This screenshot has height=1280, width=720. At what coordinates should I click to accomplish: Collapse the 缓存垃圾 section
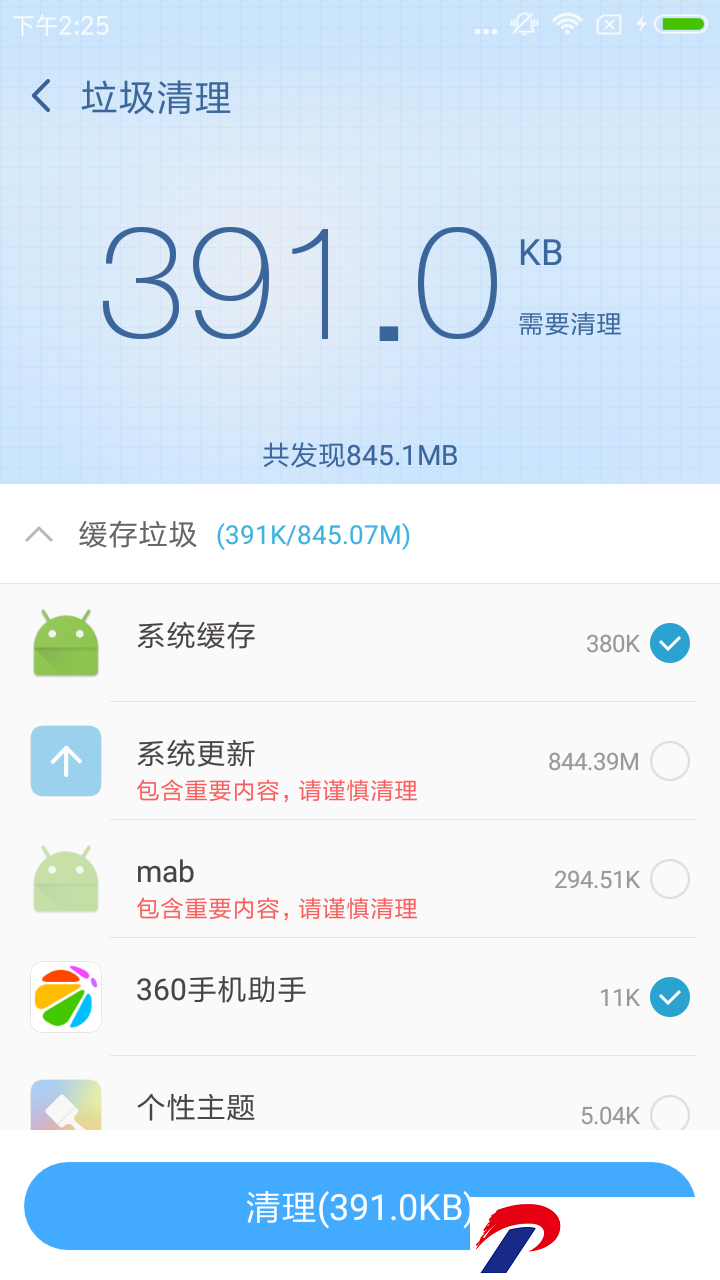tap(39, 535)
